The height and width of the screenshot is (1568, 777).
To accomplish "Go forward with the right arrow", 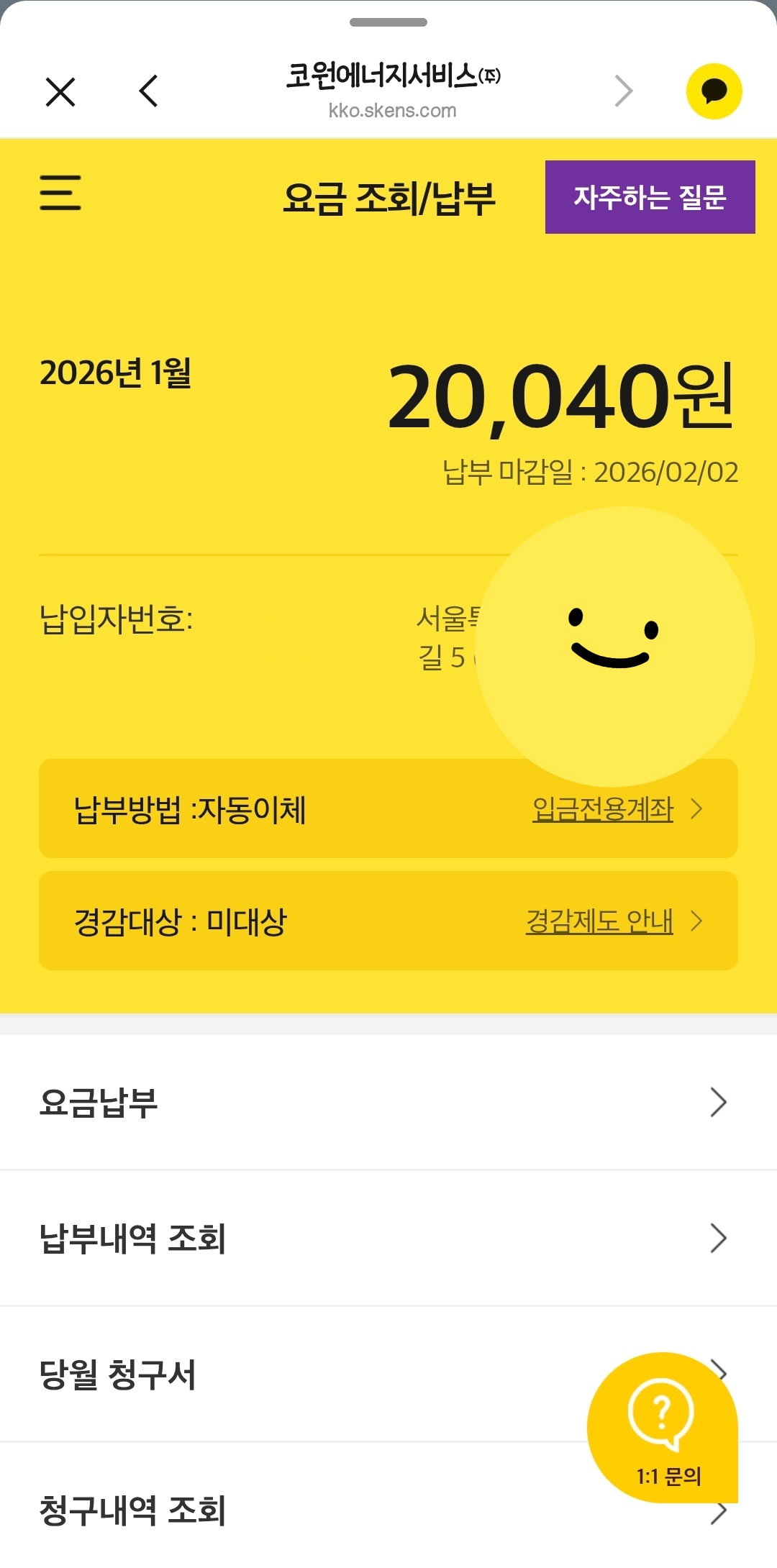I will pyautogui.click(x=623, y=91).
